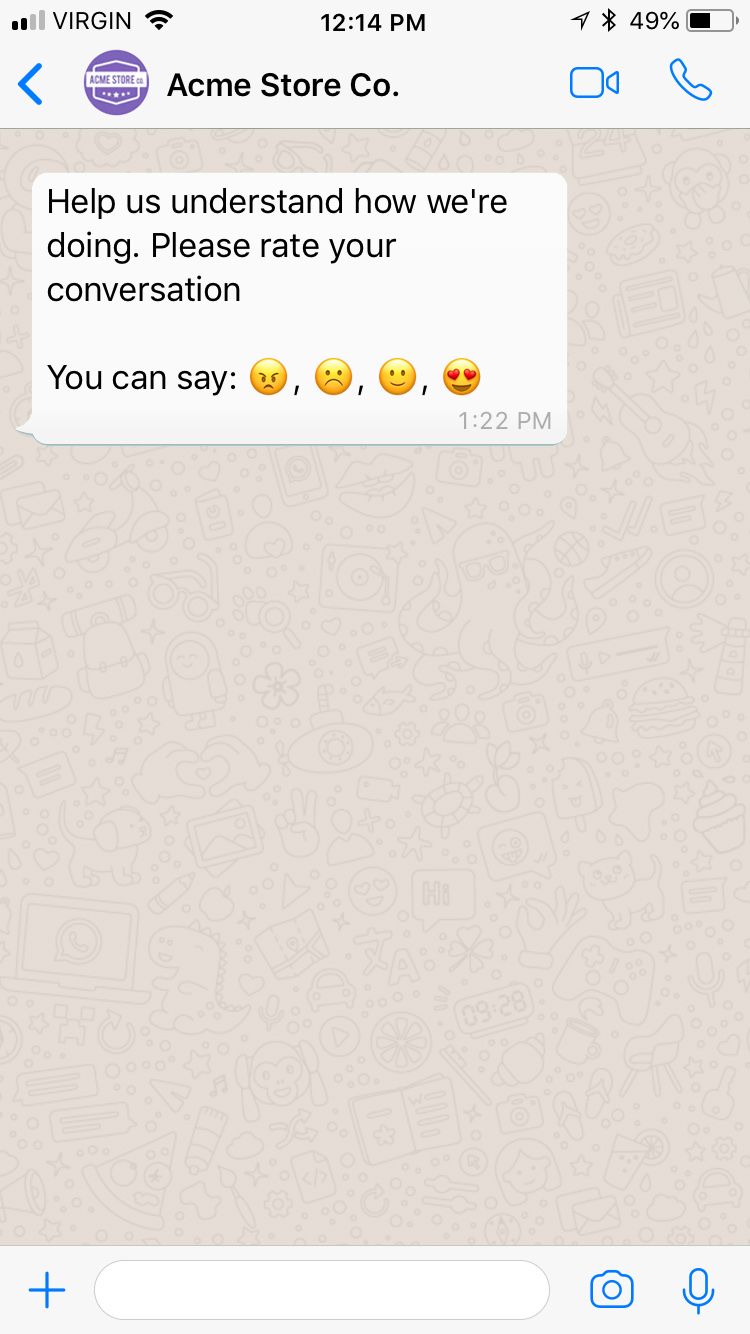Start a voice call with Acme Store
This screenshot has height=1334, width=750.
pyautogui.click(x=691, y=82)
